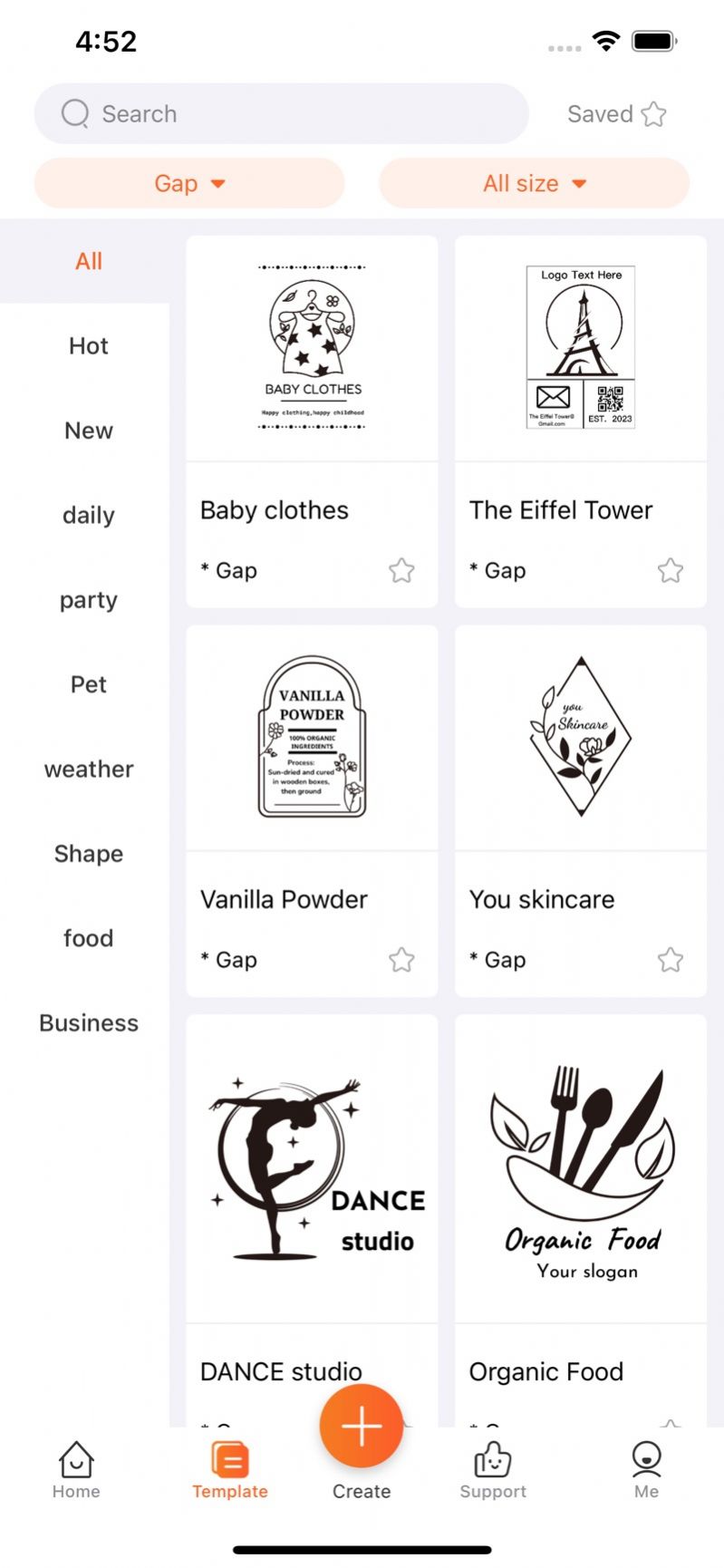This screenshot has height=1568, width=724.
Task: Switch to the Support tab
Action: 493,1470
